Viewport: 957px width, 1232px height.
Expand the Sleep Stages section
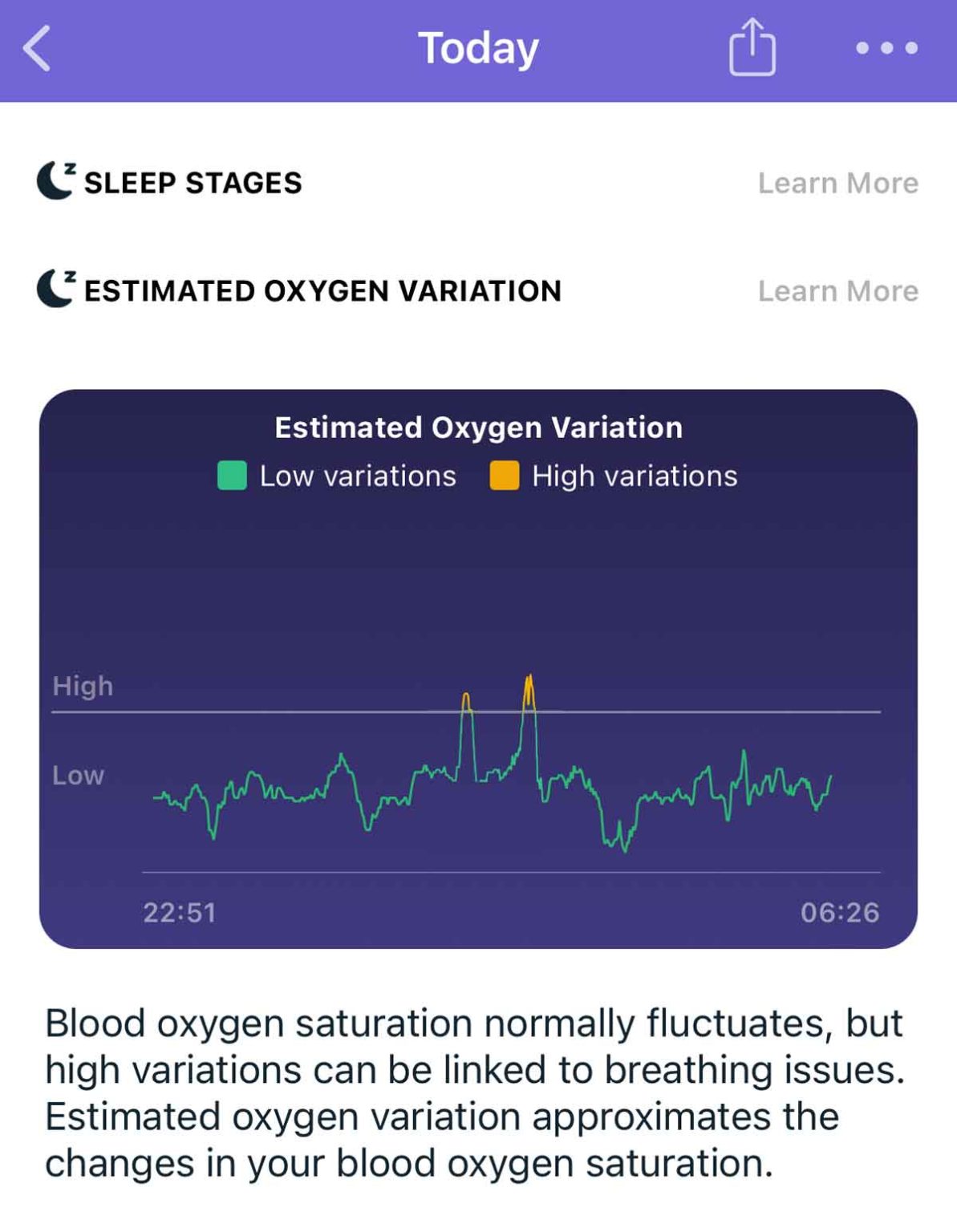193,182
